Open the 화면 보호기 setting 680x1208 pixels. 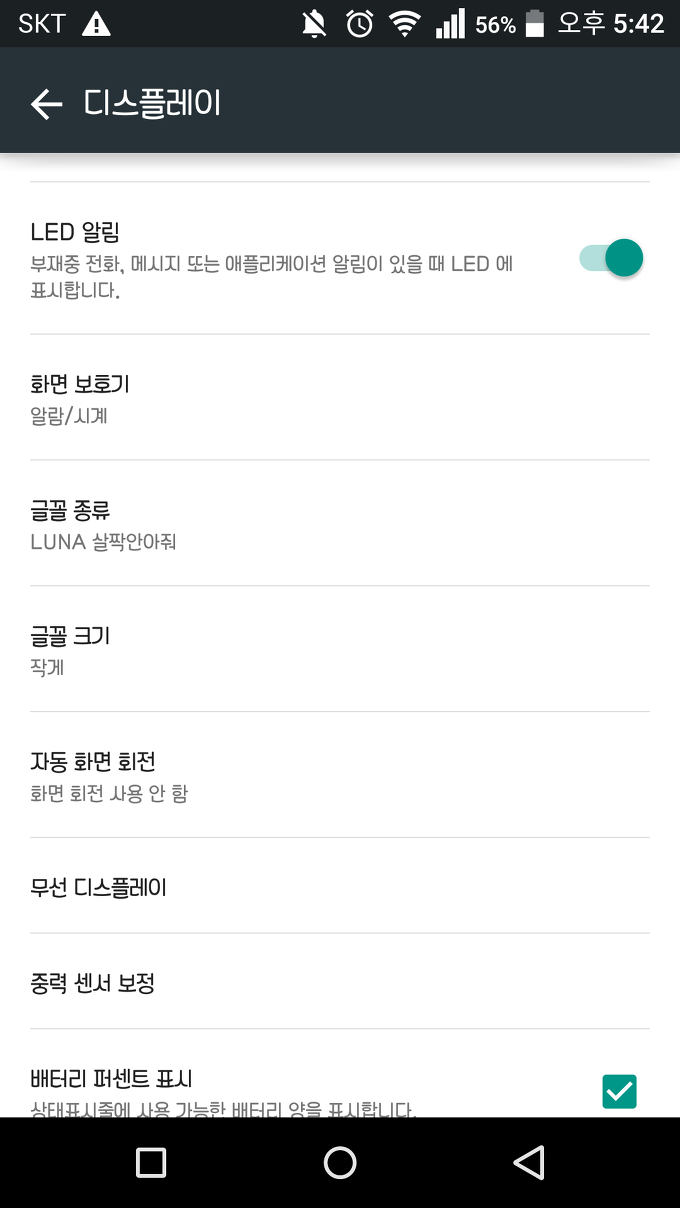point(340,398)
